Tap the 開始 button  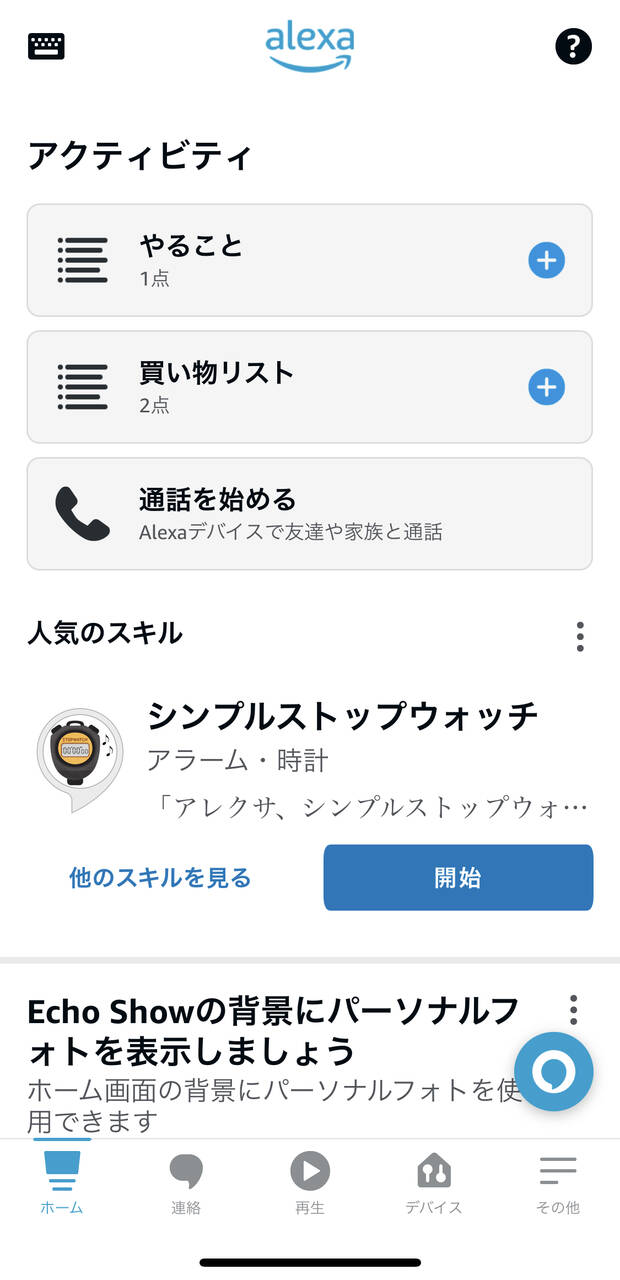(x=458, y=878)
